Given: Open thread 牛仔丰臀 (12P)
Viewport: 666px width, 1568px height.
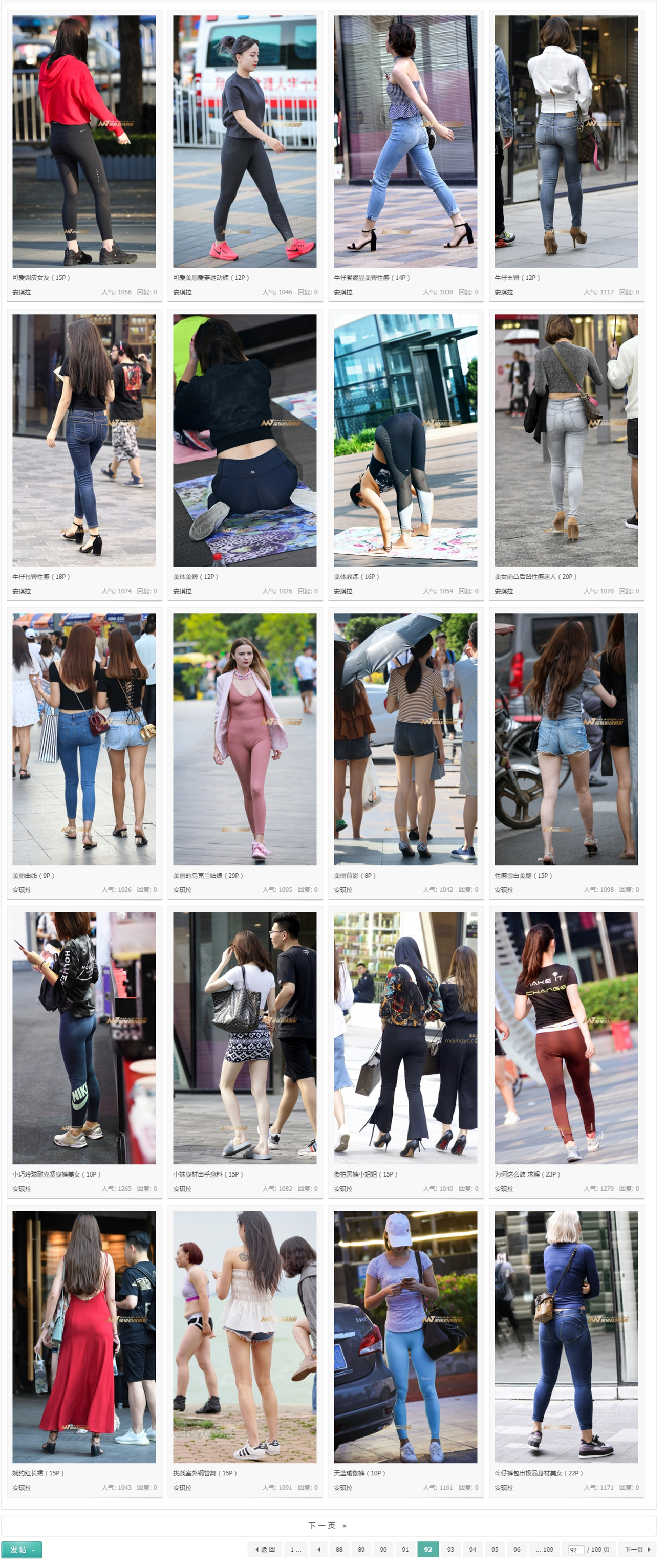Looking at the screenshot, I should (516, 277).
